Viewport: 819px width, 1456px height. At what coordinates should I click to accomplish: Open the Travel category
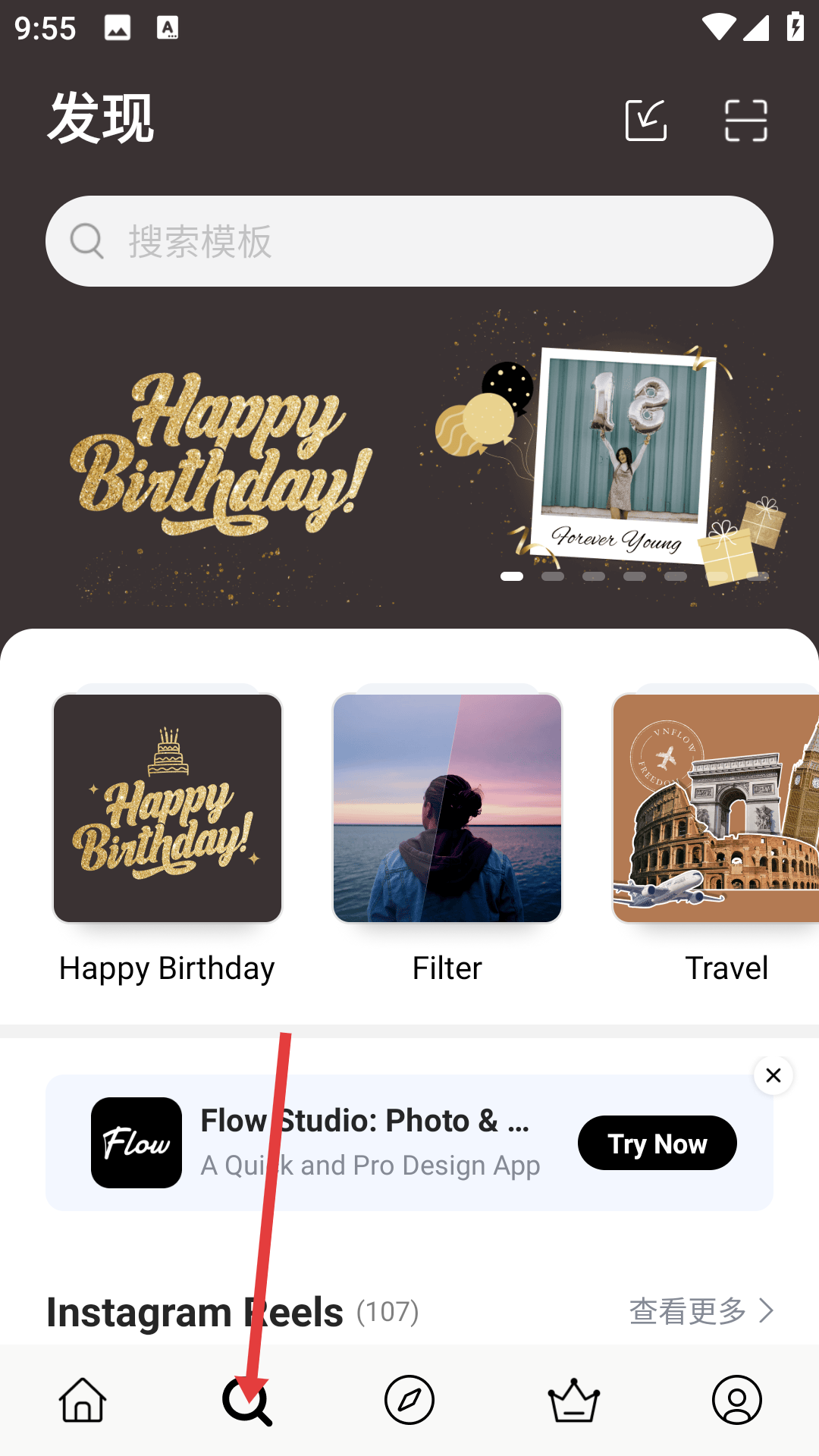coord(717,808)
